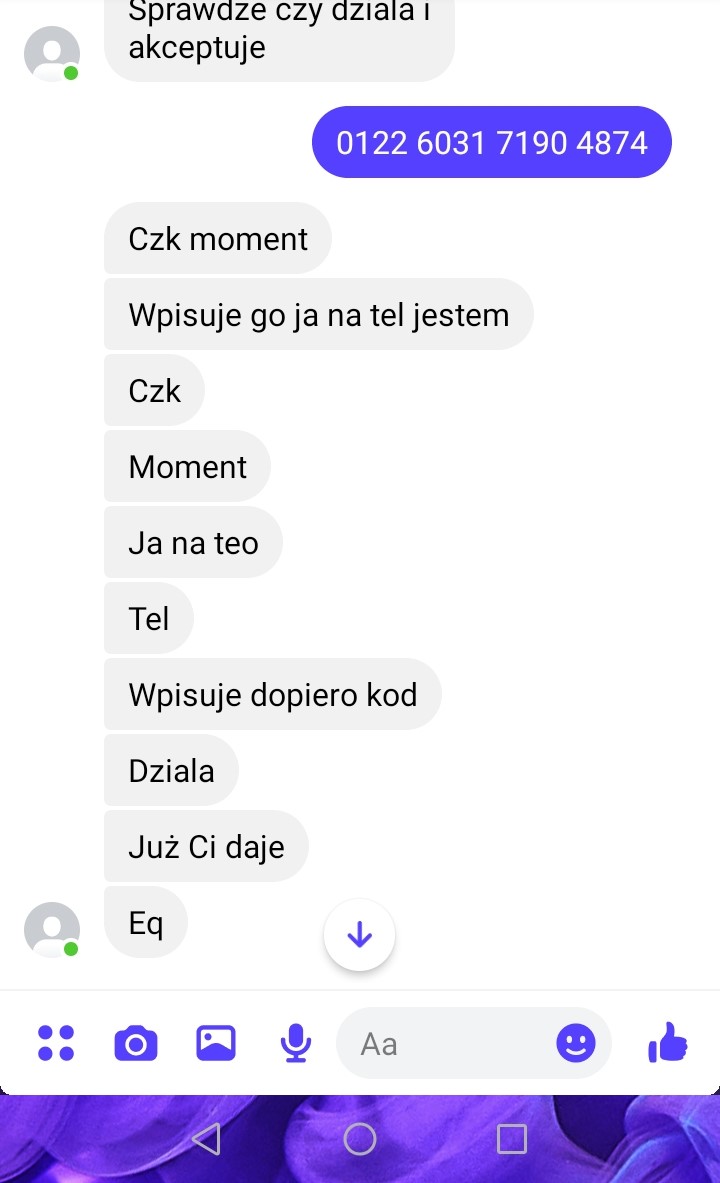The image size is (720, 1183).
Task: Open the photo gallery picker
Action: (x=216, y=1043)
